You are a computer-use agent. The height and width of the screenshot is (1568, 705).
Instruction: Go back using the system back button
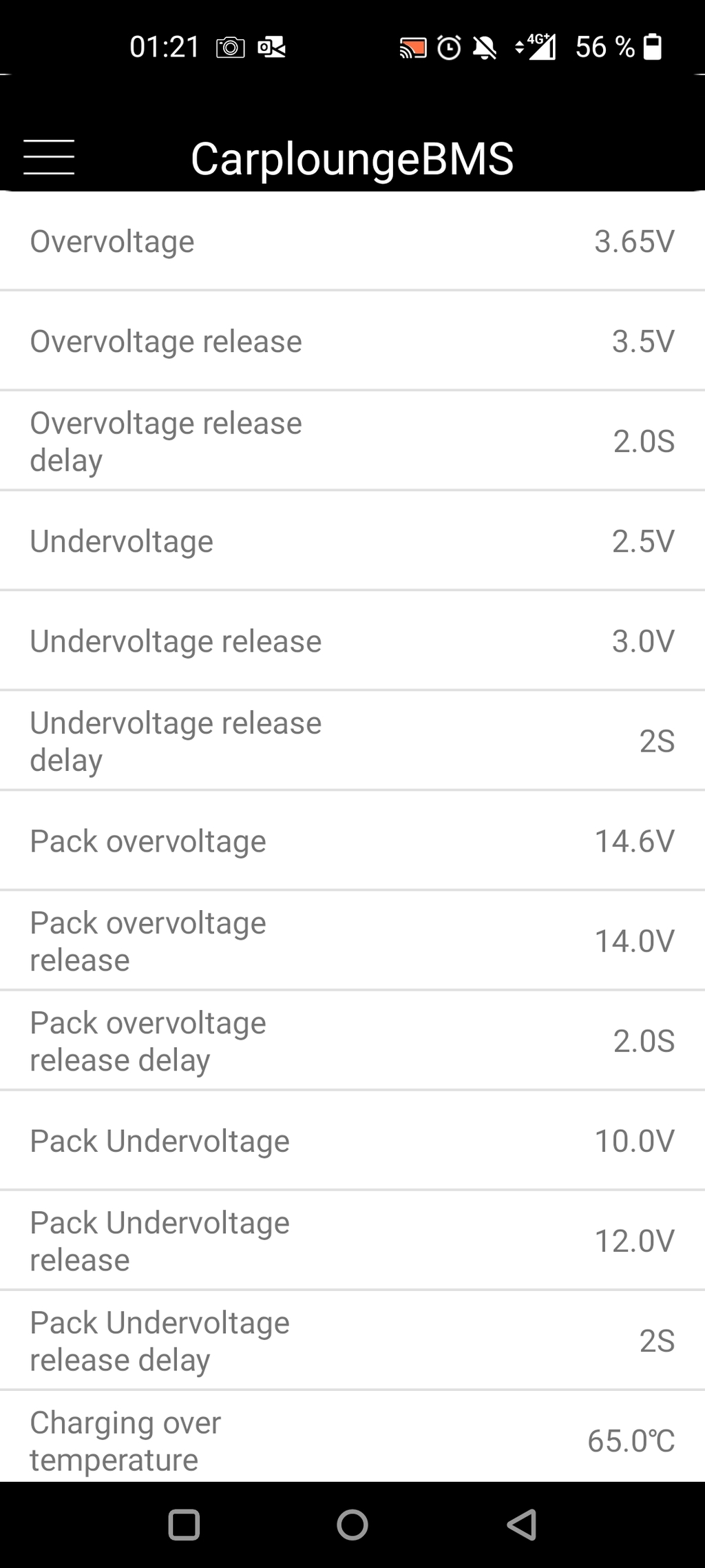point(522,1525)
